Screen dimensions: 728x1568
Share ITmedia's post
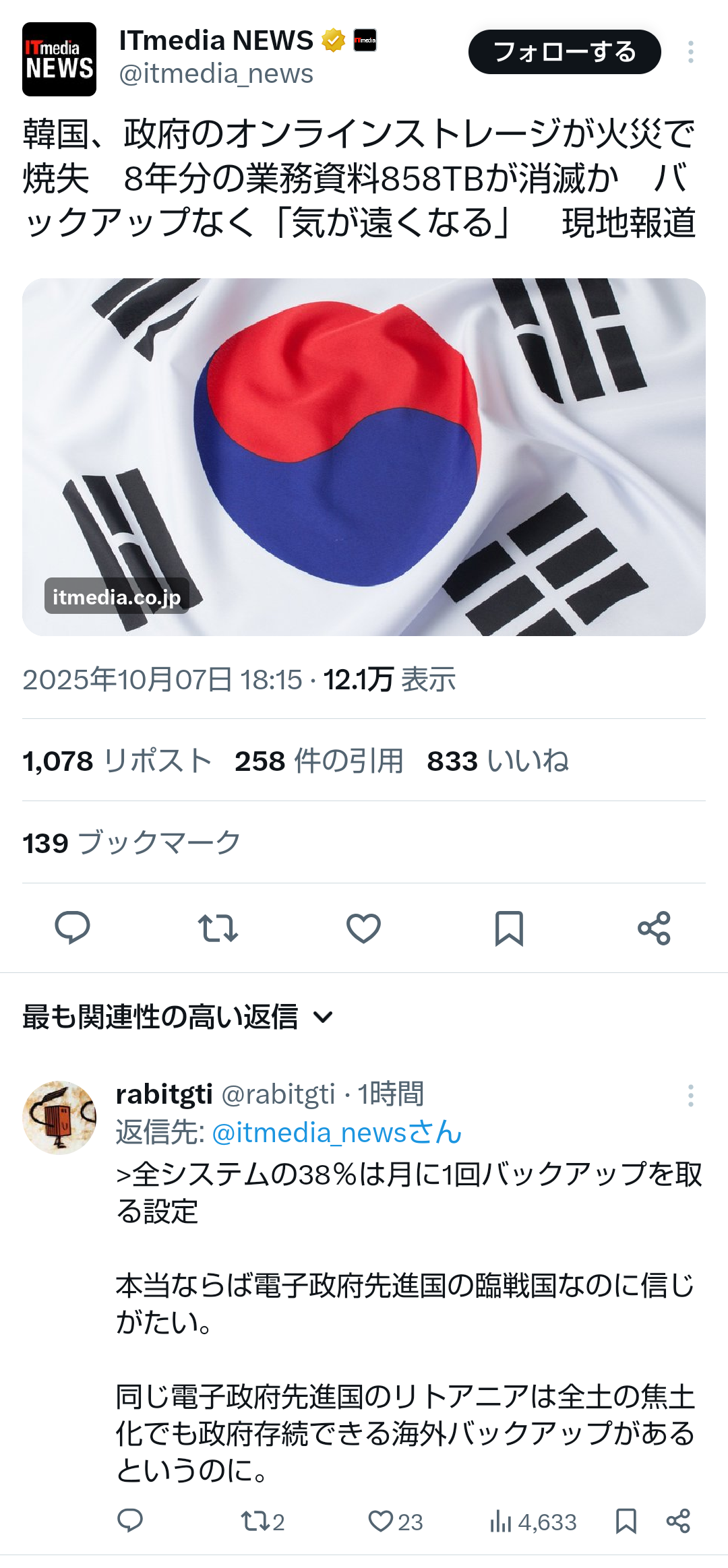click(654, 928)
